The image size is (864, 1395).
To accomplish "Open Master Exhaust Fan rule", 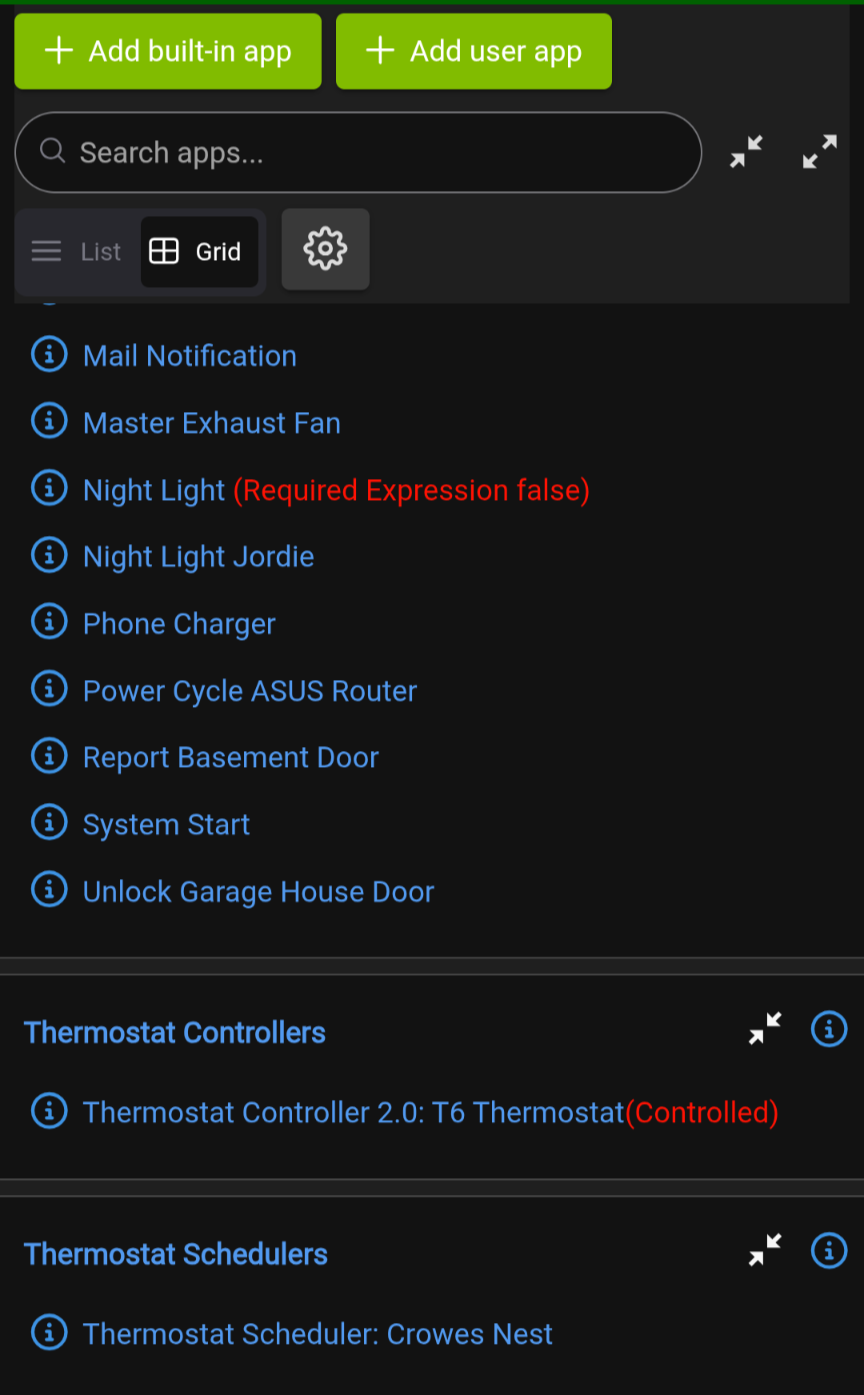I will [x=212, y=423].
